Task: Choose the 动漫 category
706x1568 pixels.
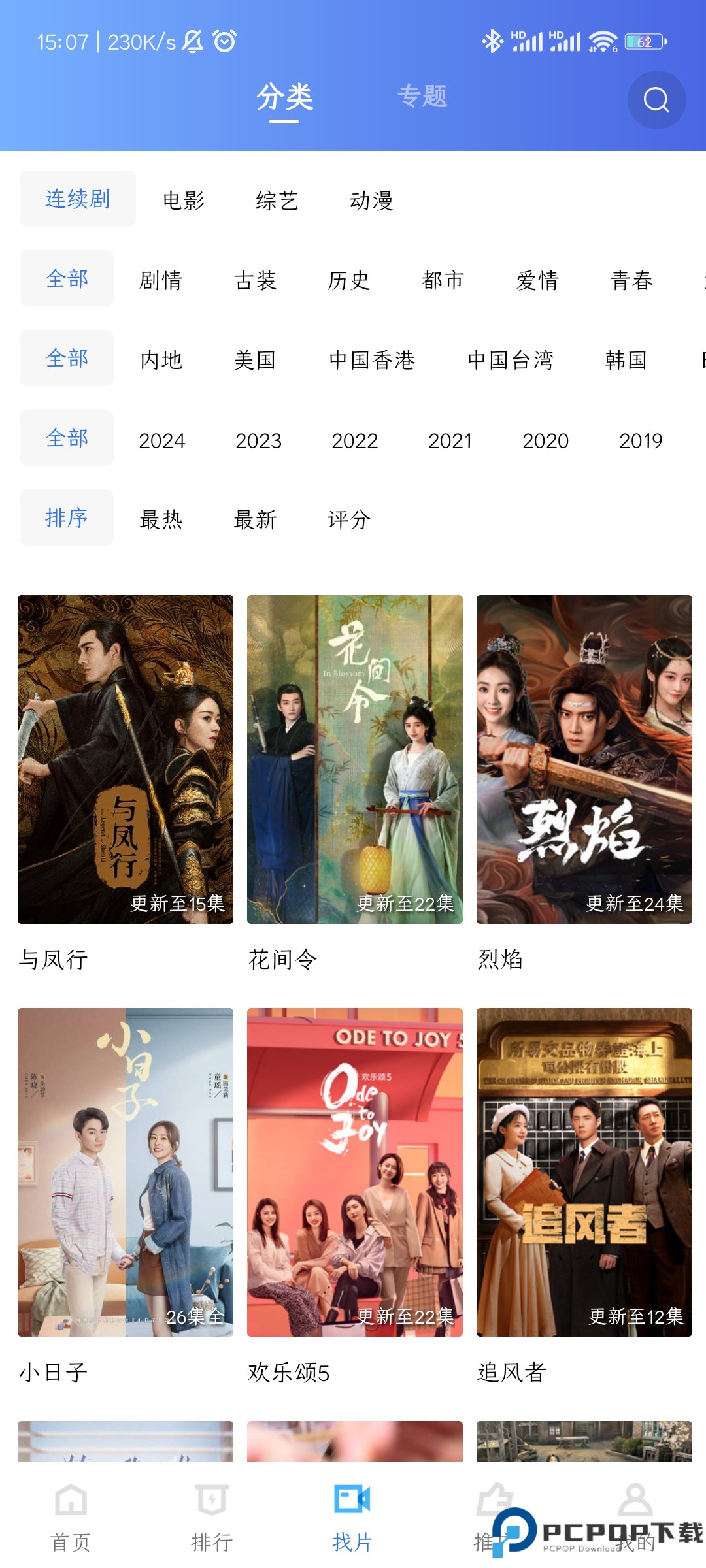Action: coord(371,201)
